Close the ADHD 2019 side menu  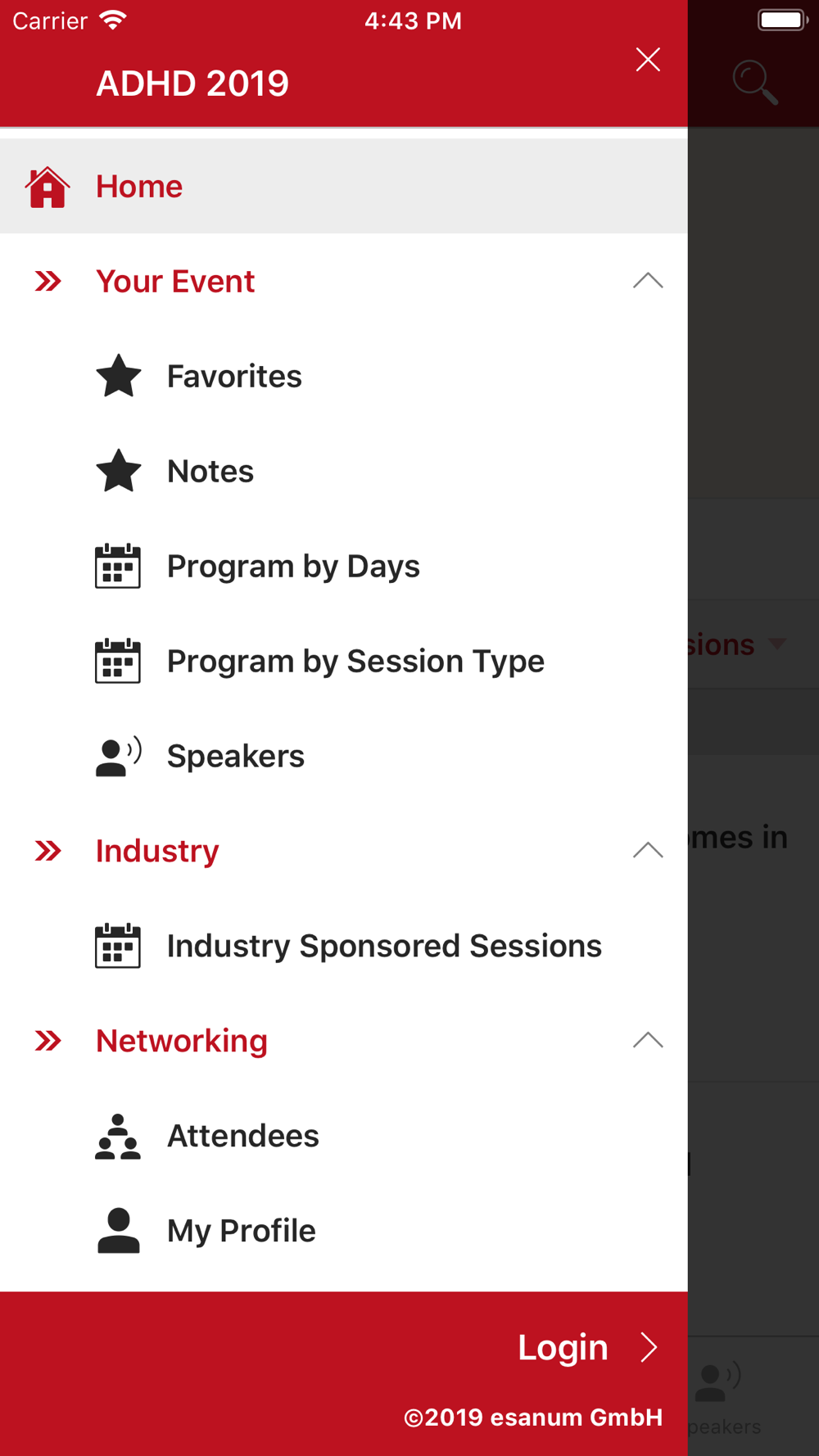click(648, 60)
